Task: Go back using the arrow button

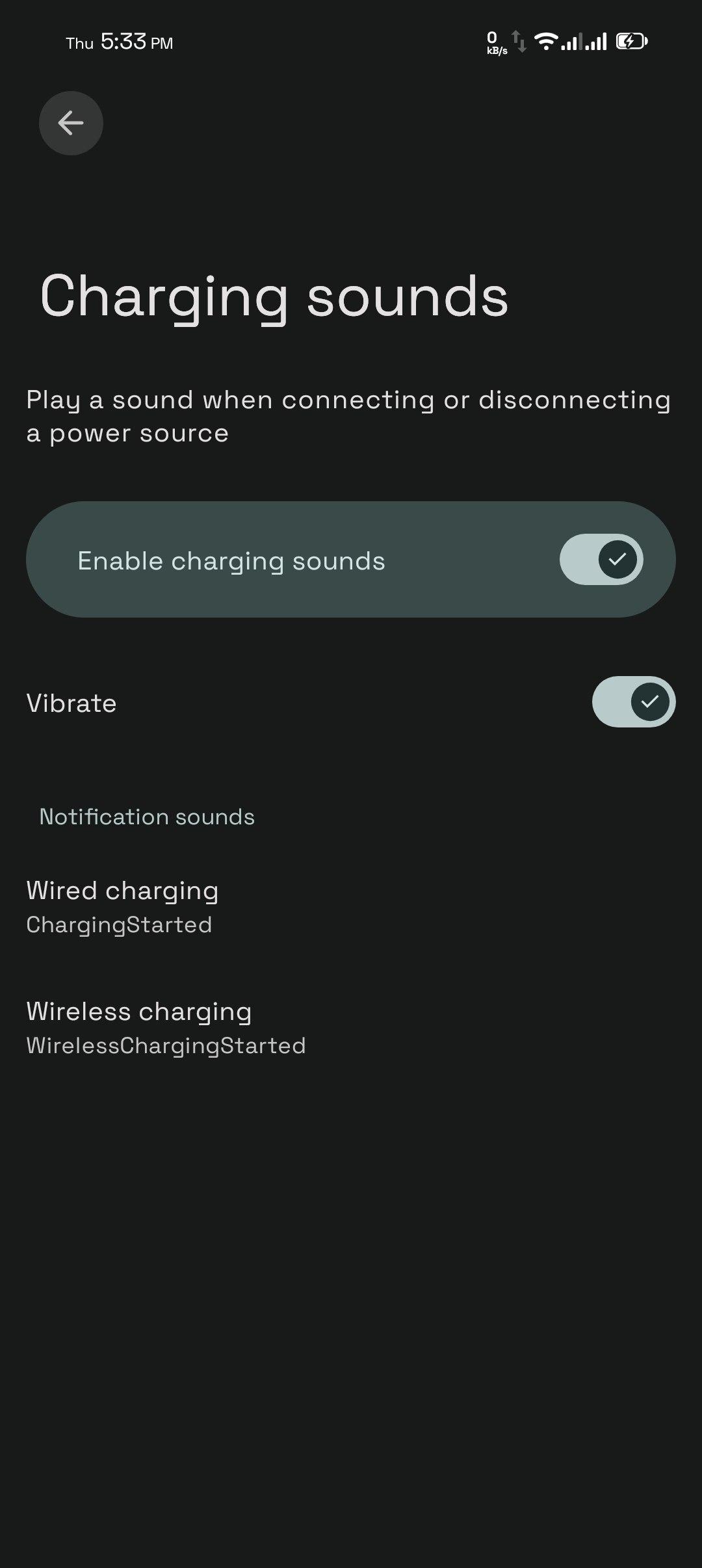Action: (x=71, y=123)
